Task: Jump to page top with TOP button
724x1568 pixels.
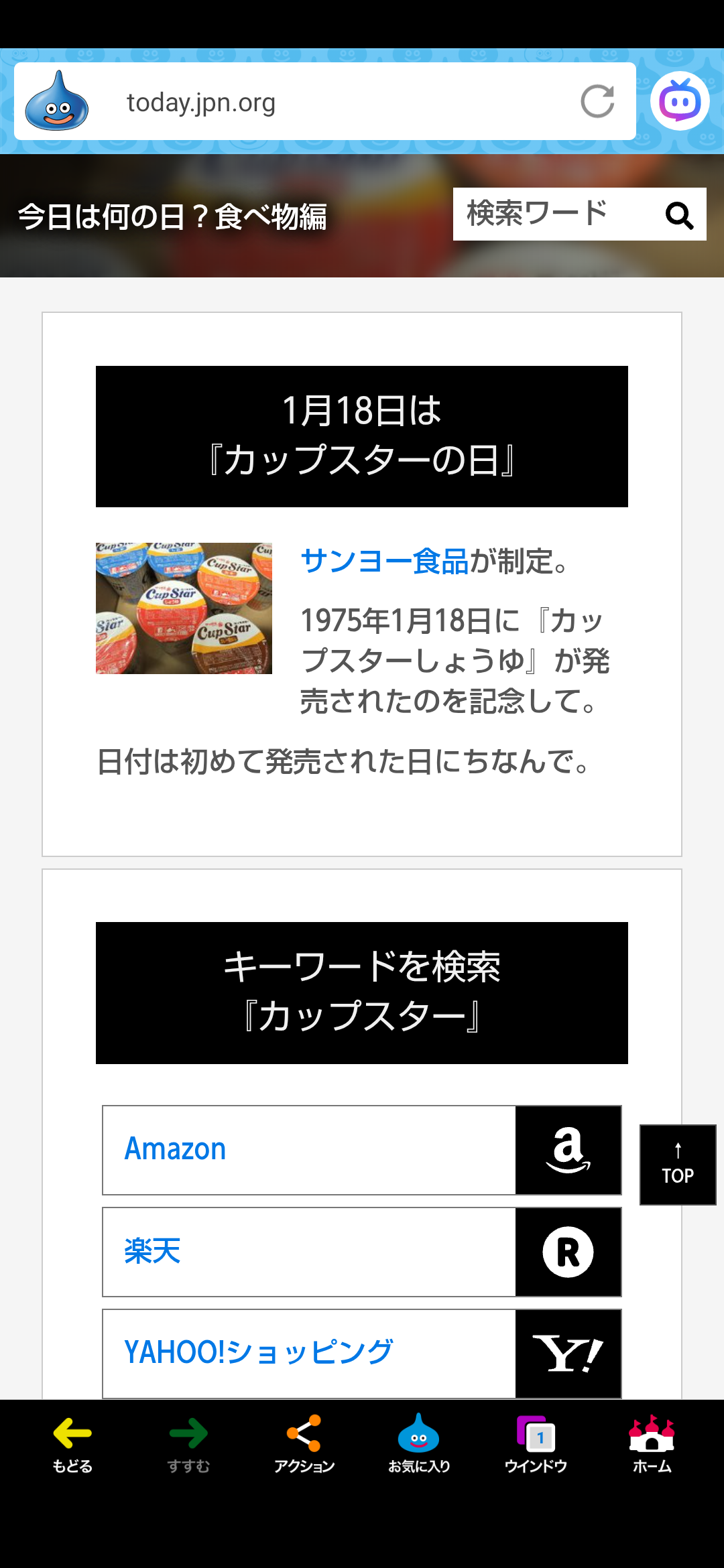Action: pos(678,1165)
